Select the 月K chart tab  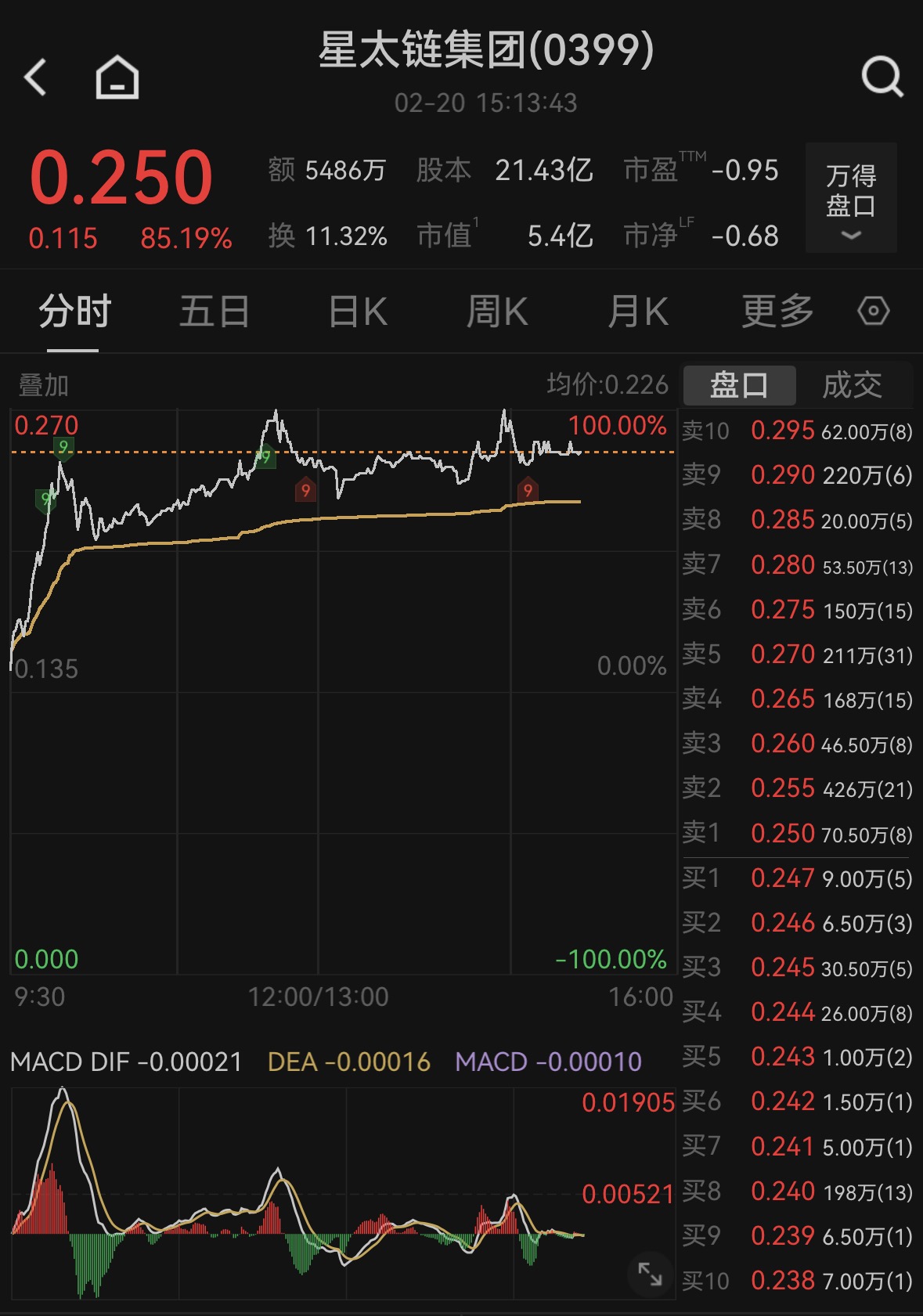click(638, 312)
